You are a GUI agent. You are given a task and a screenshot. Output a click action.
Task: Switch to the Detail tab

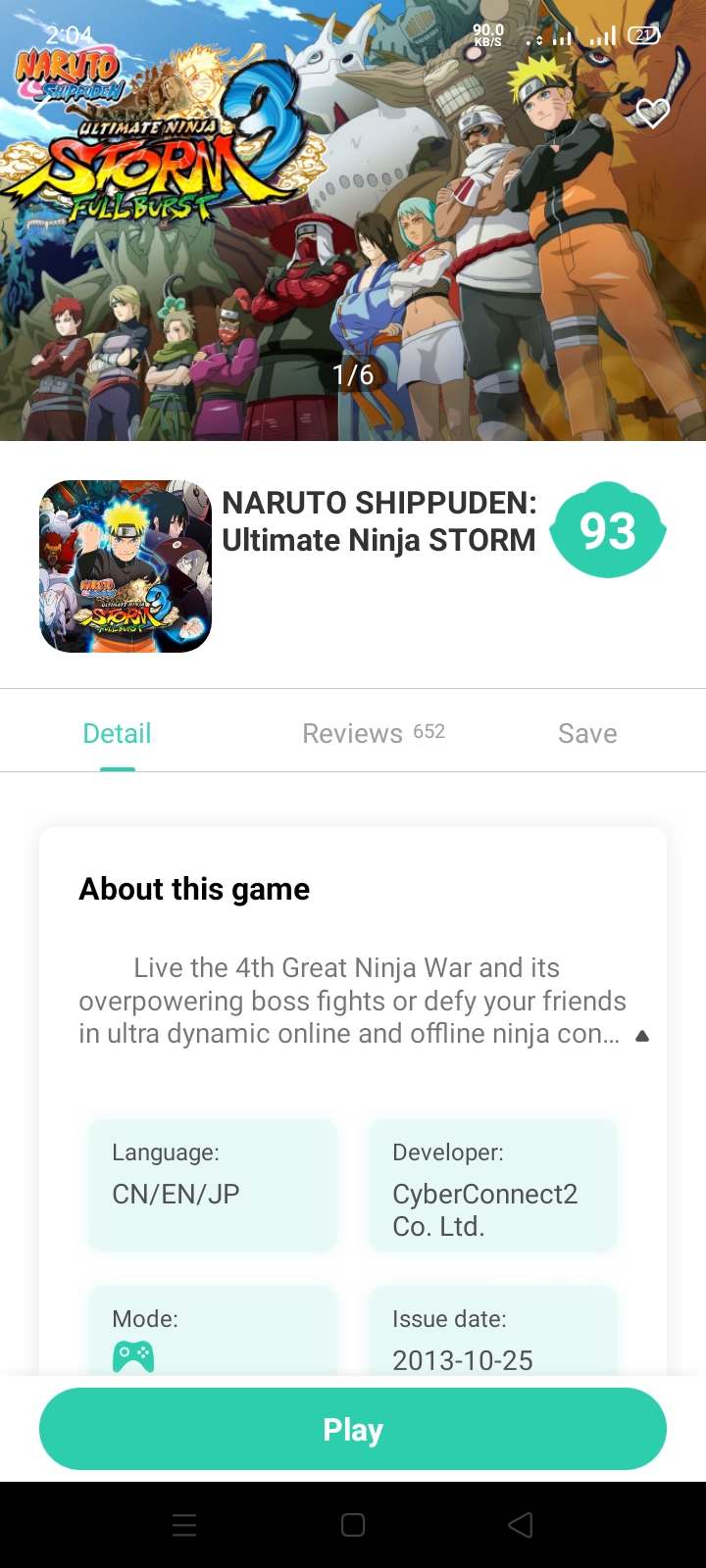117,733
